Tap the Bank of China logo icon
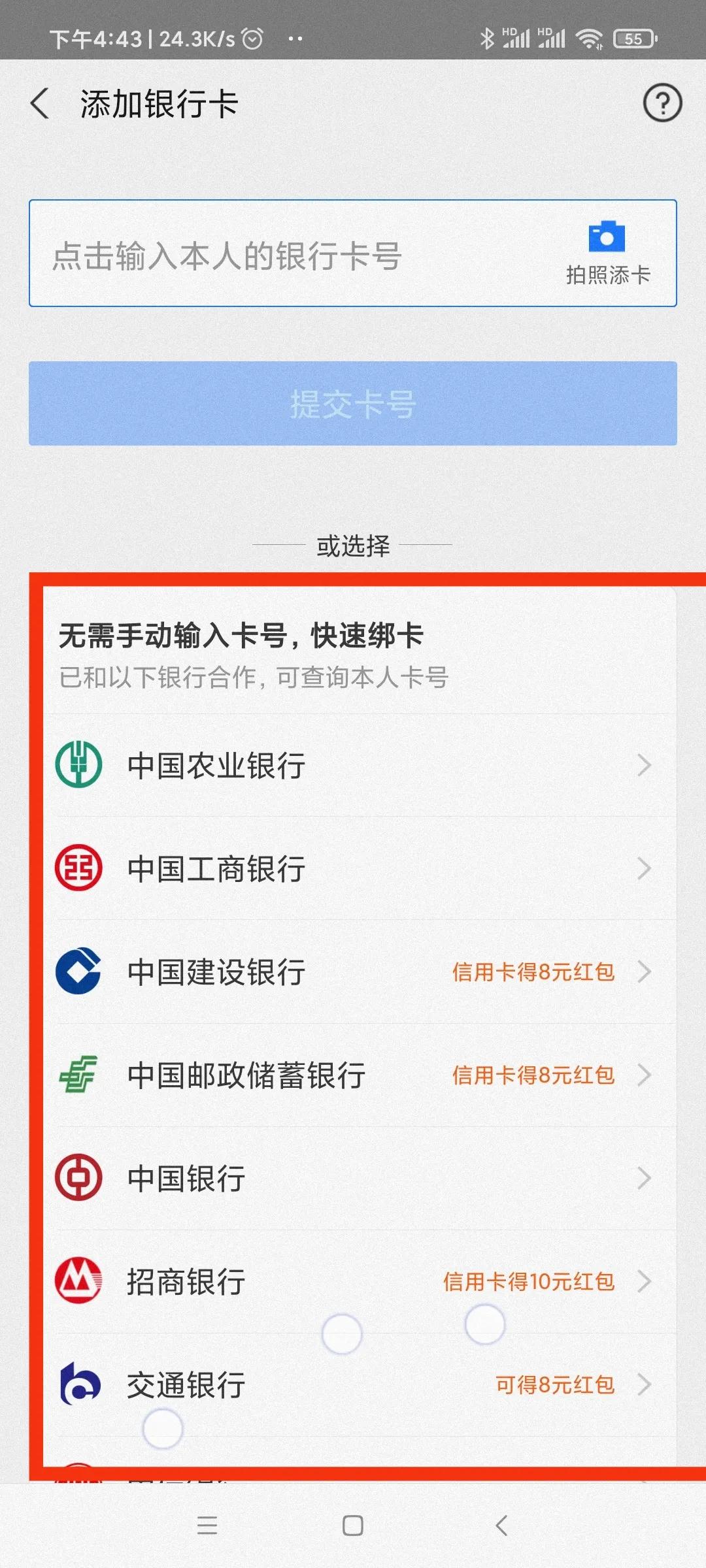The width and height of the screenshot is (706, 1568). coord(78,1178)
